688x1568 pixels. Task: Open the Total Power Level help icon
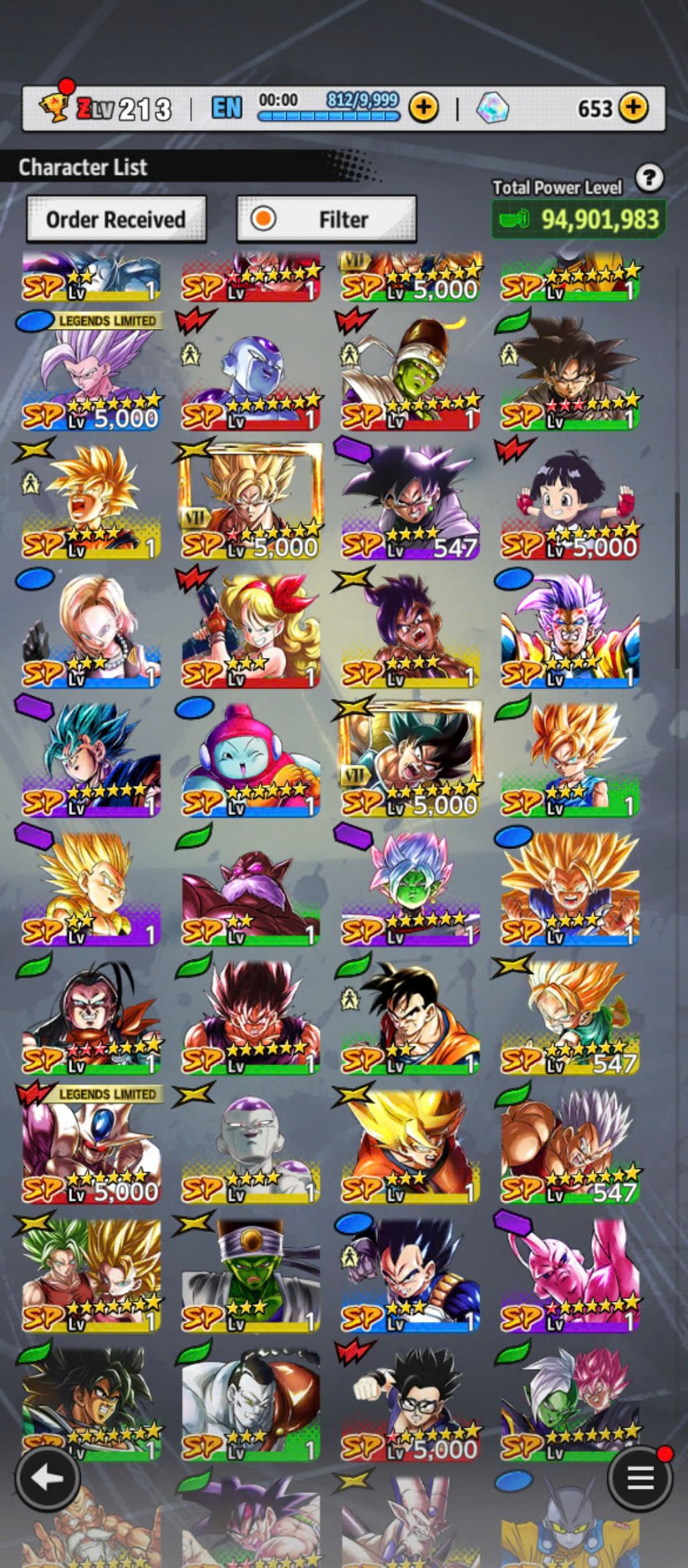coord(649,178)
